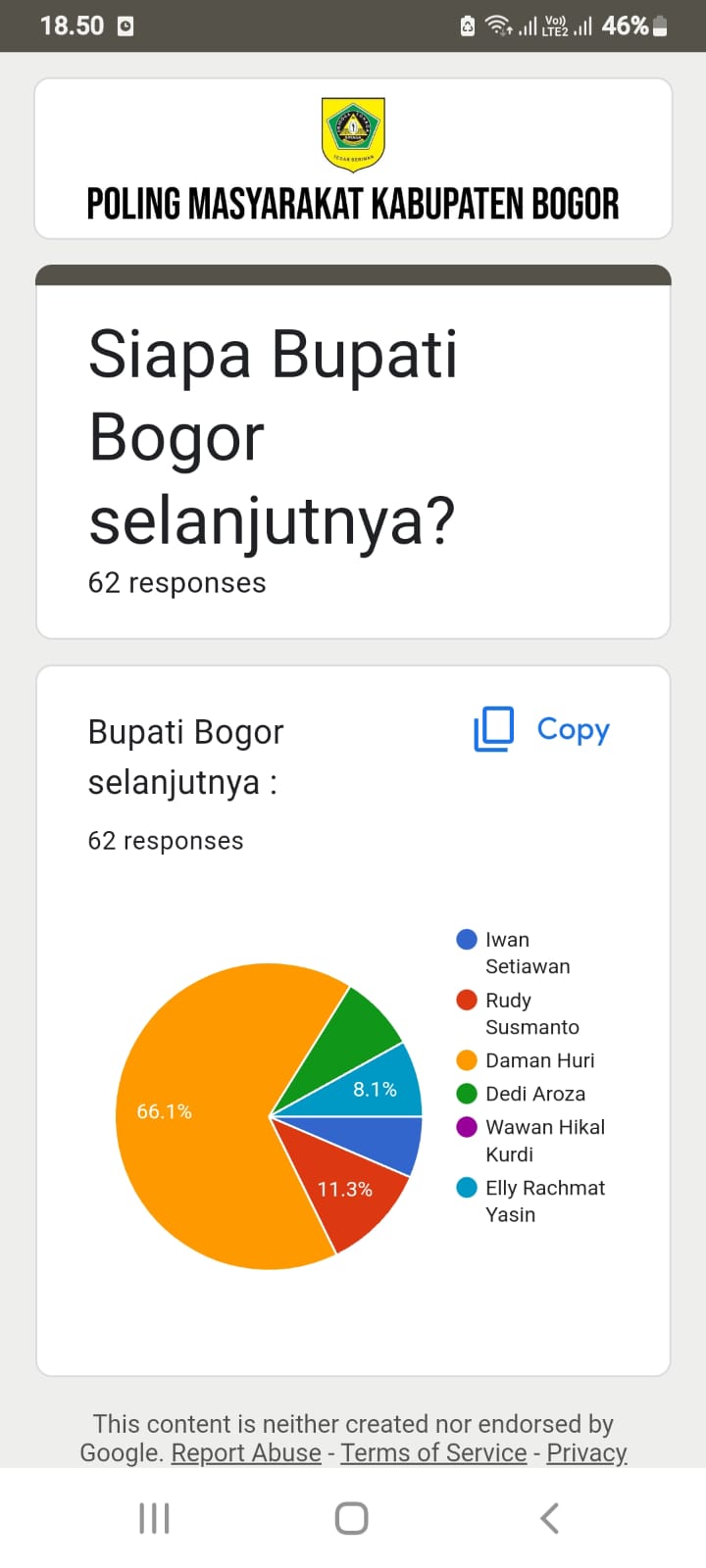Open the recent apps view
Screen dimensions: 706x1568
coord(154,1518)
